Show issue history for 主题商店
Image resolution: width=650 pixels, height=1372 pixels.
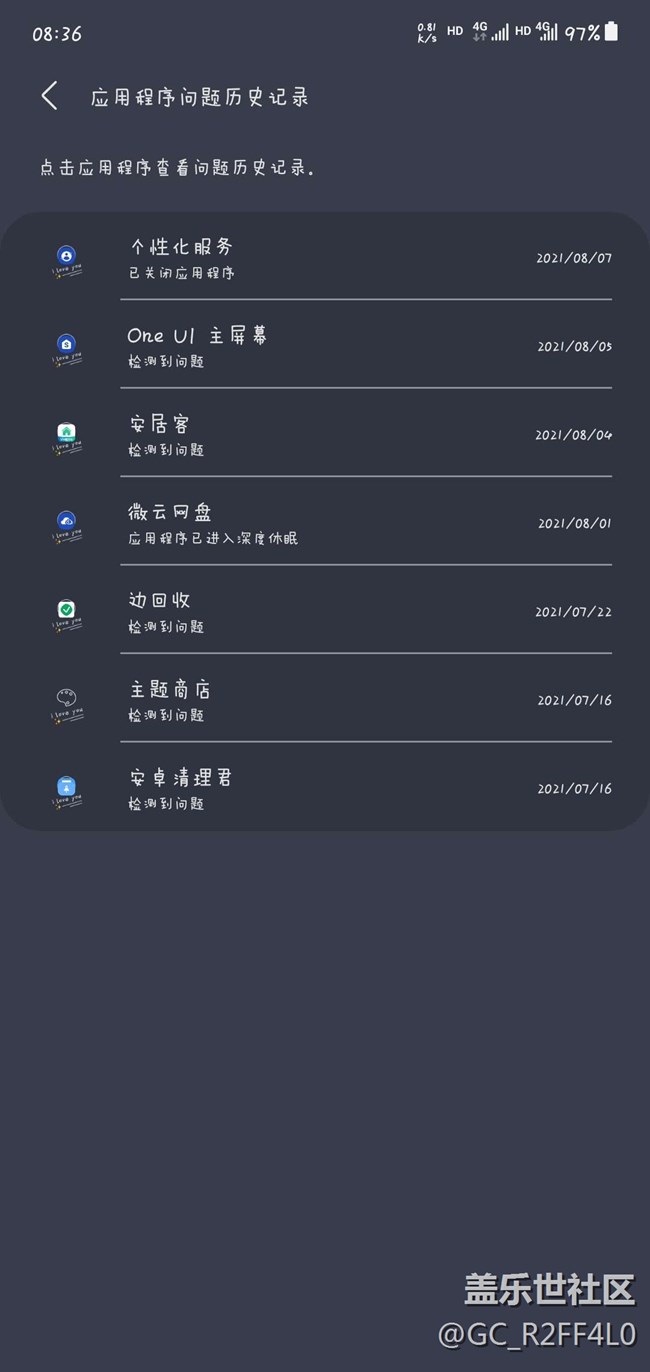click(x=325, y=699)
